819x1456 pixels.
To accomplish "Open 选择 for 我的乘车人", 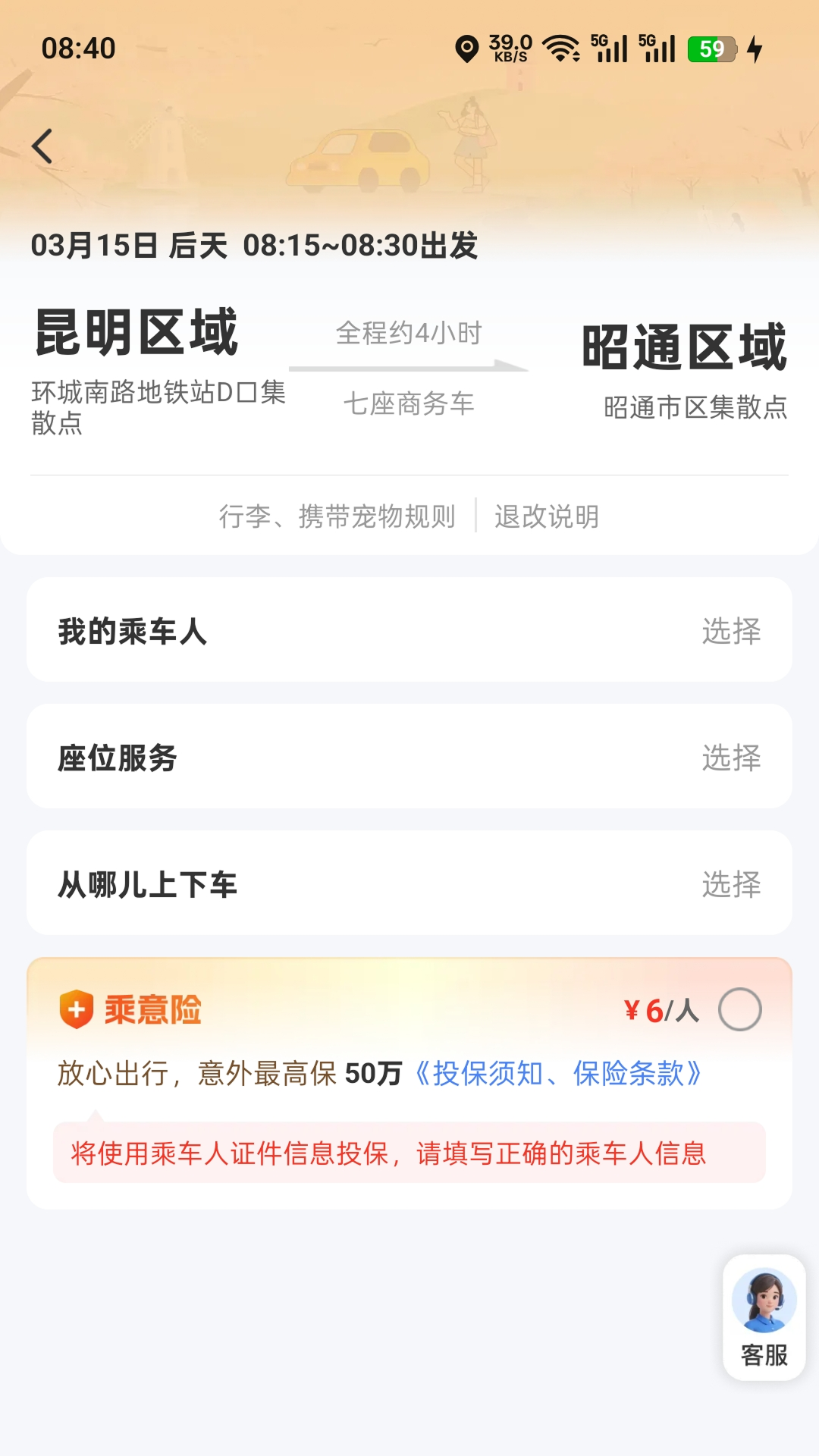I will (x=730, y=629).
